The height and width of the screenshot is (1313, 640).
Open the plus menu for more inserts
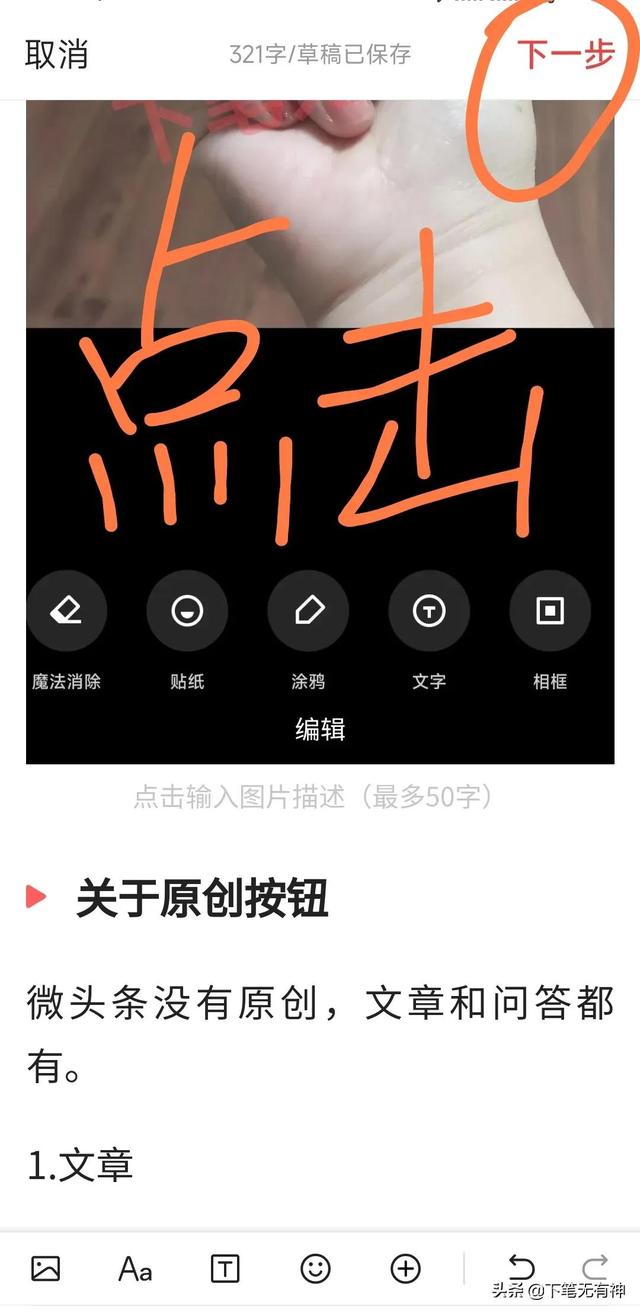tap(405, 1269)
